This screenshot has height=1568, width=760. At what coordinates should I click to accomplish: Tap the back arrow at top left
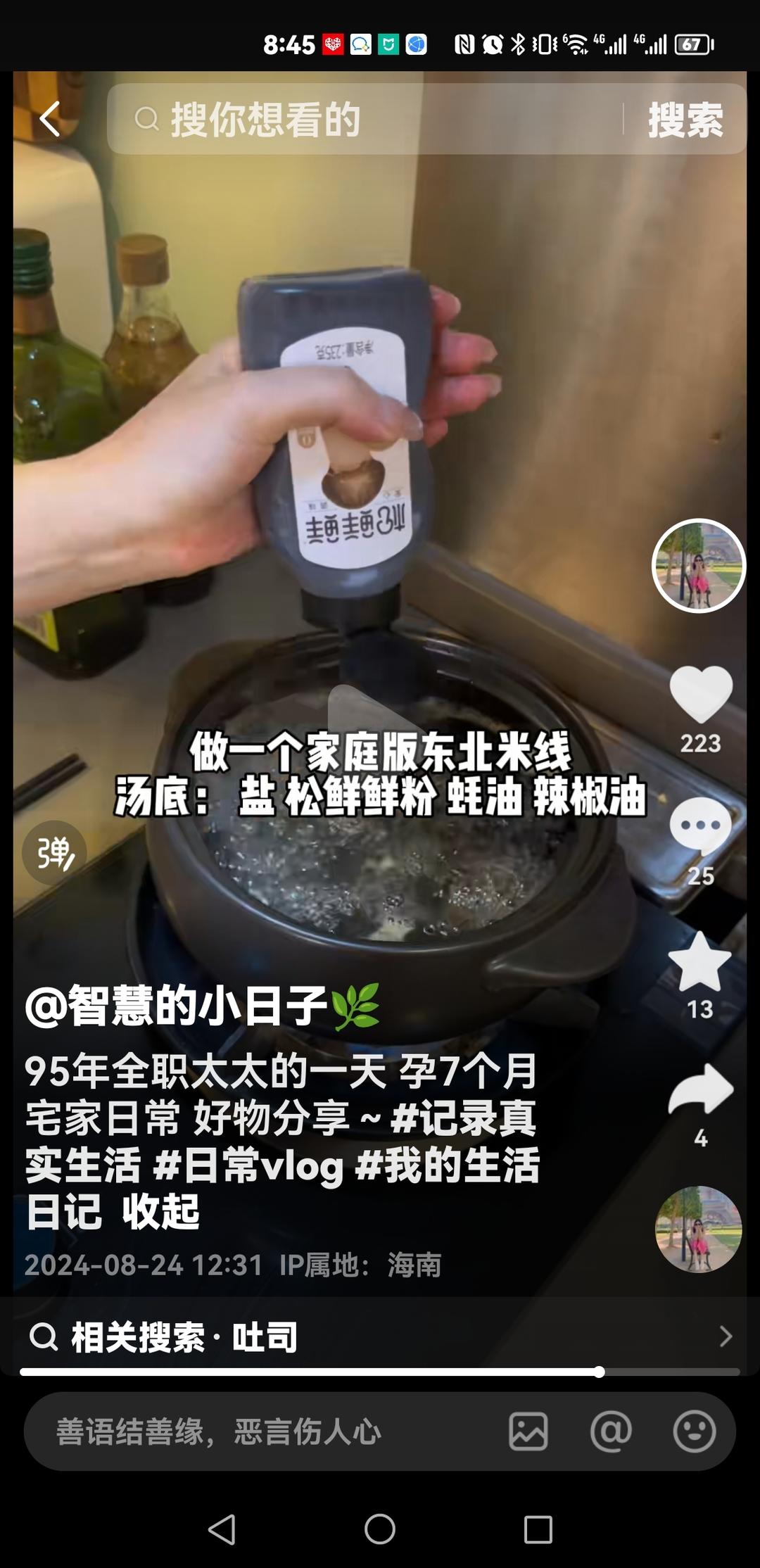point(49,118)
